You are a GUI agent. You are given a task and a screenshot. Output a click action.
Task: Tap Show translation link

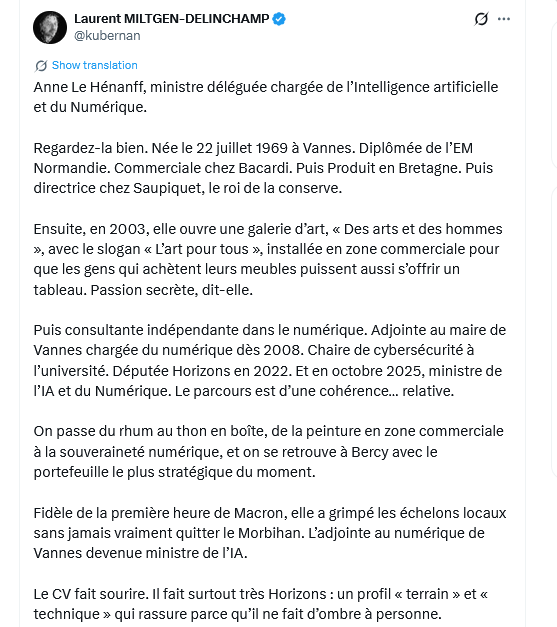pyautogui.click(x=94, y=65)
